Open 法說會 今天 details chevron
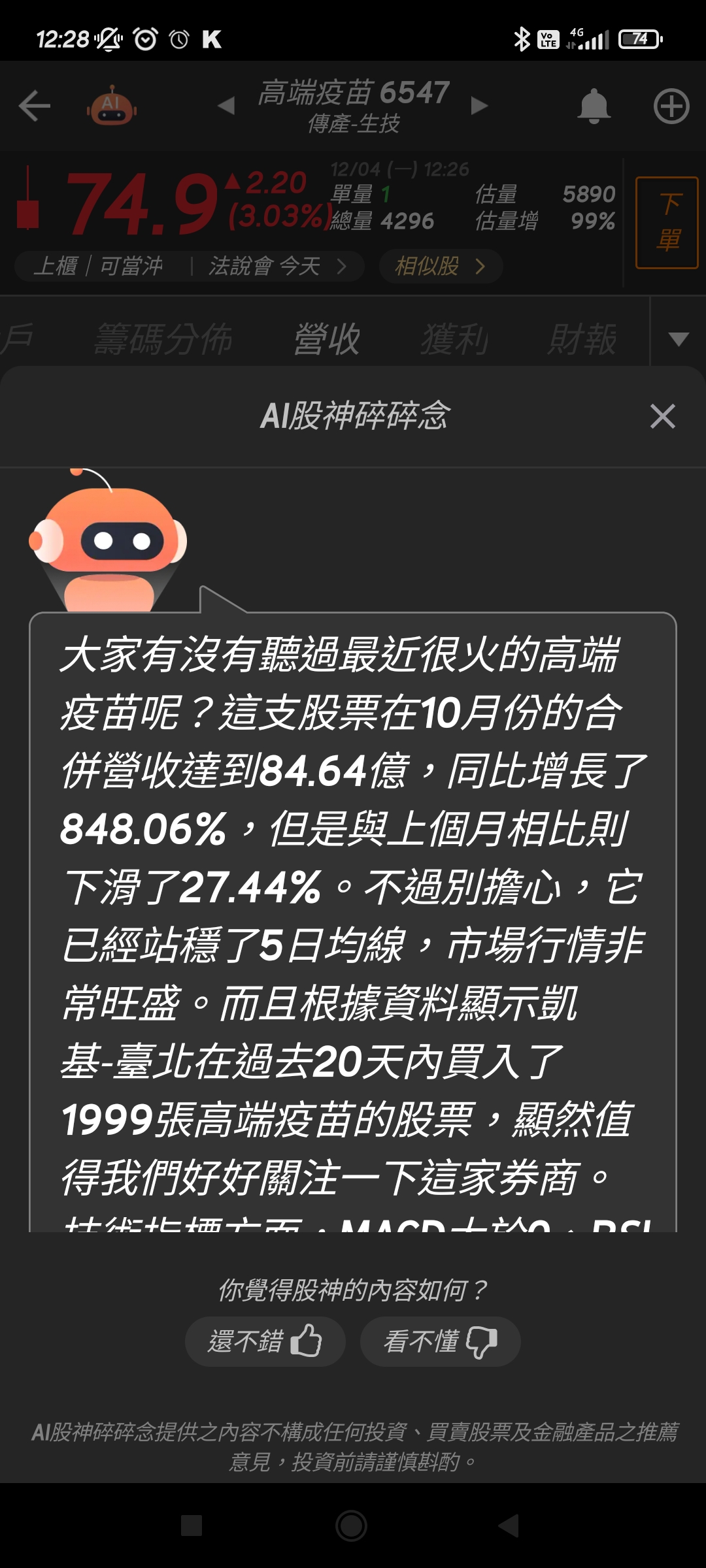 pyautogui.click(x=339, y=267)
